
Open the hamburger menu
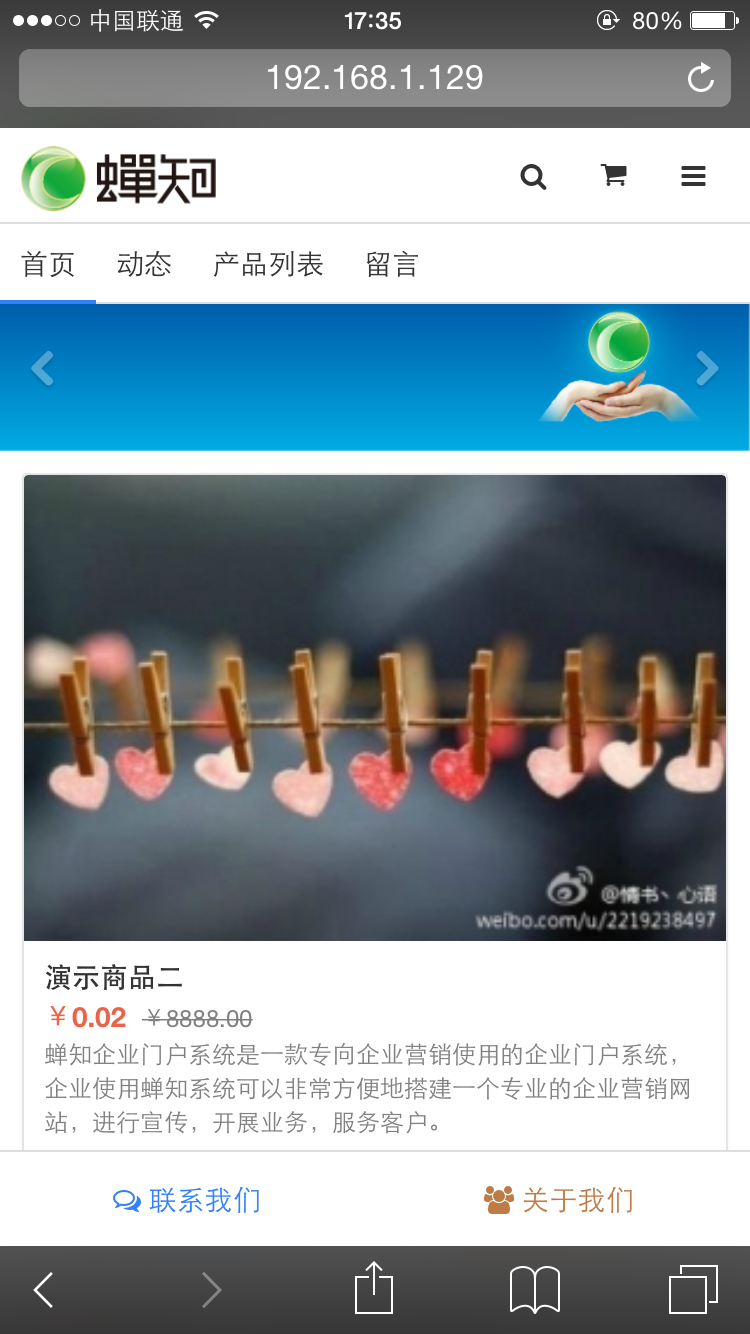693,177
